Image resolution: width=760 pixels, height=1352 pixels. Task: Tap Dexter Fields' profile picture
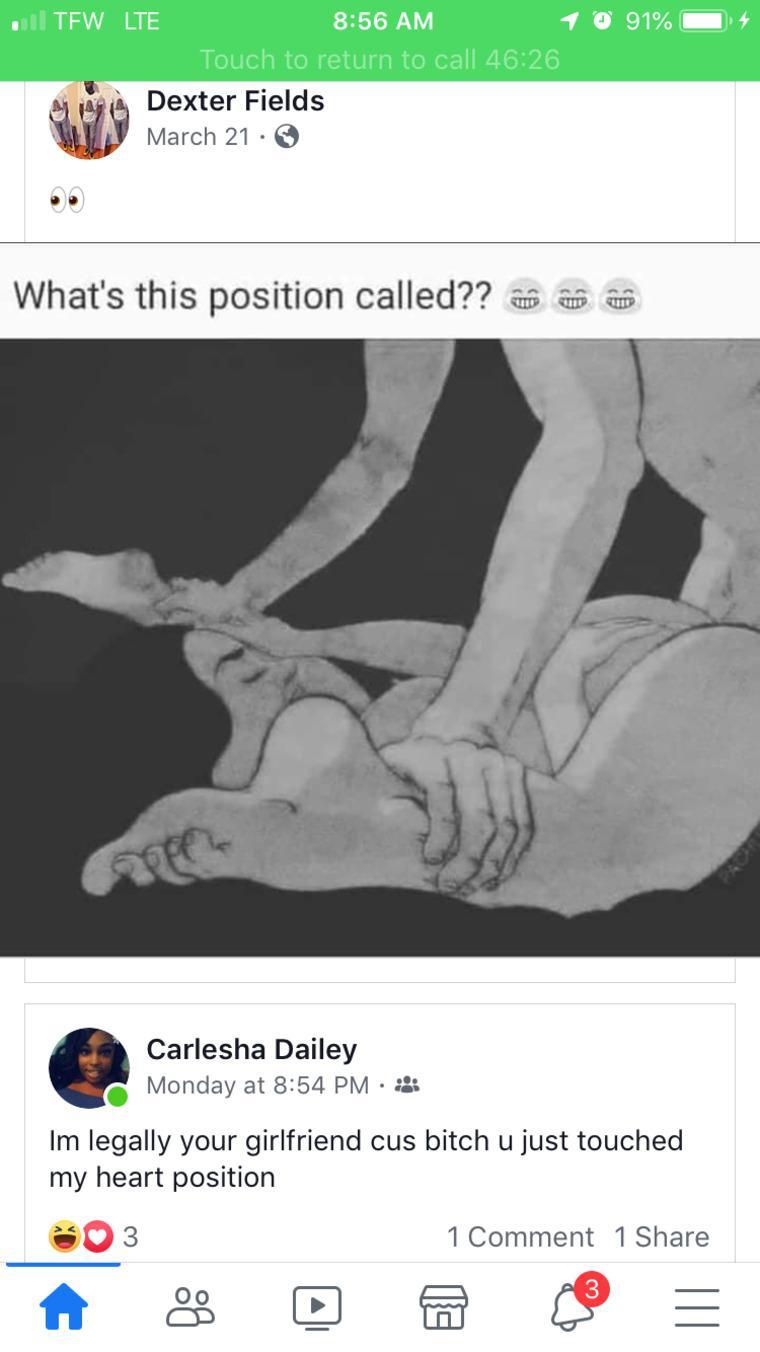click(89, 120)
